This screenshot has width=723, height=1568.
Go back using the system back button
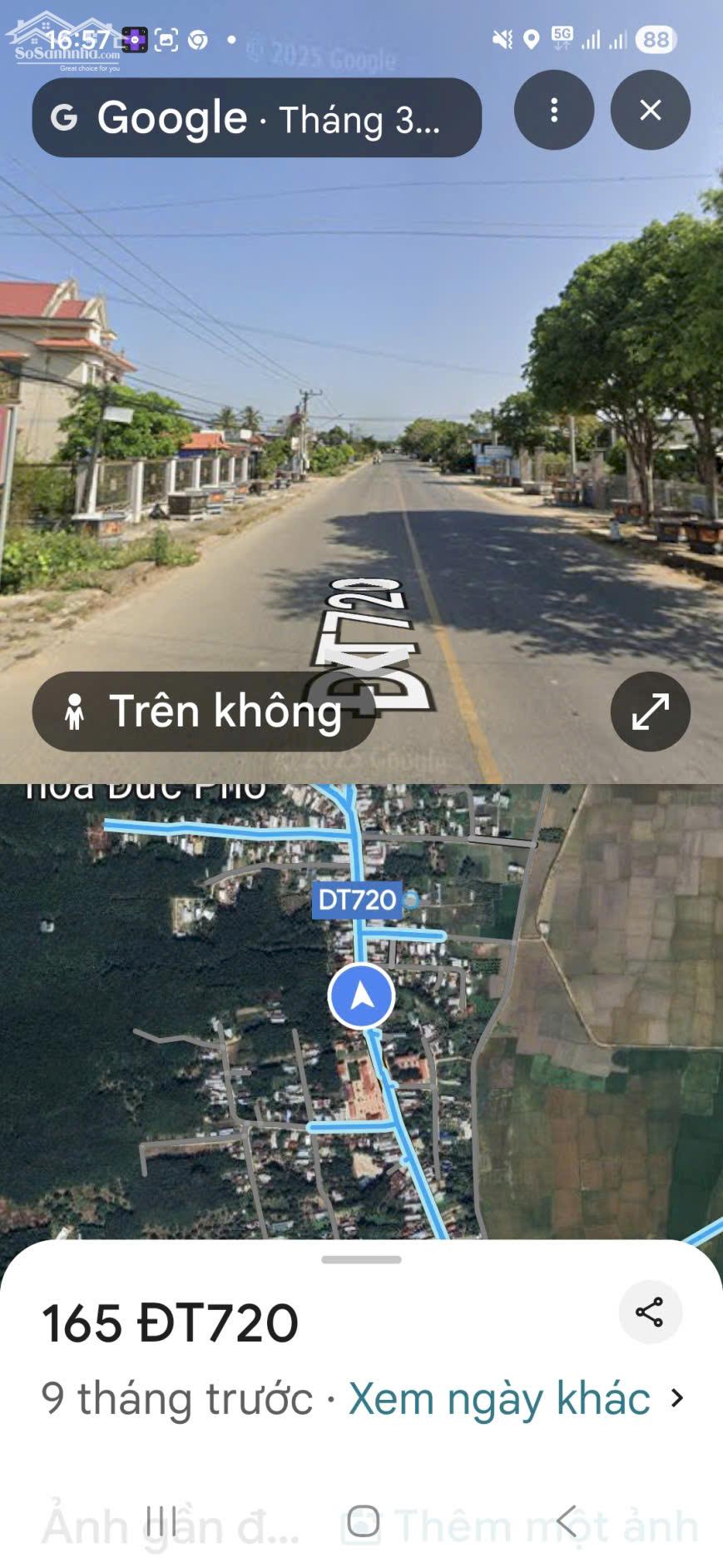tap(567, 1521)
